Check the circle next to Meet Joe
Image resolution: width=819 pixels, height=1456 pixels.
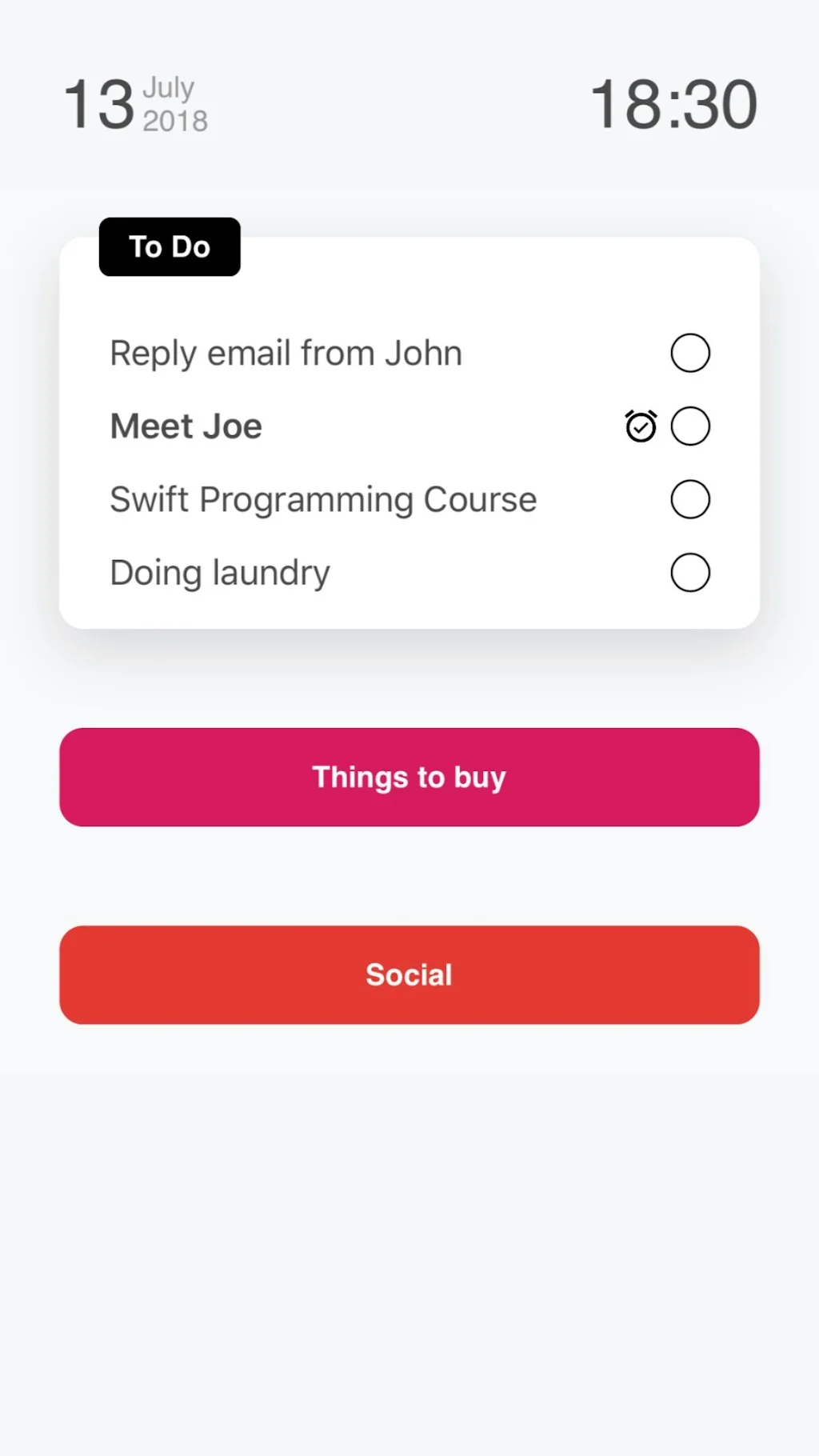point(689,426)
